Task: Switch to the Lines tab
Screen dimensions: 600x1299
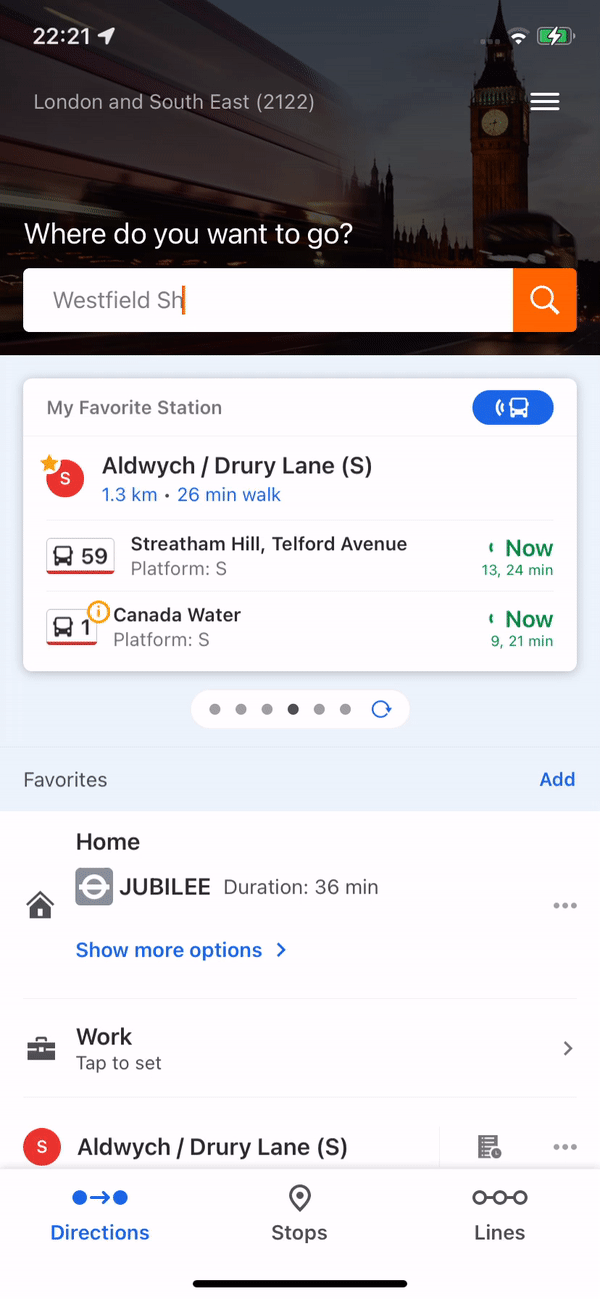Action: [499, 1213]
